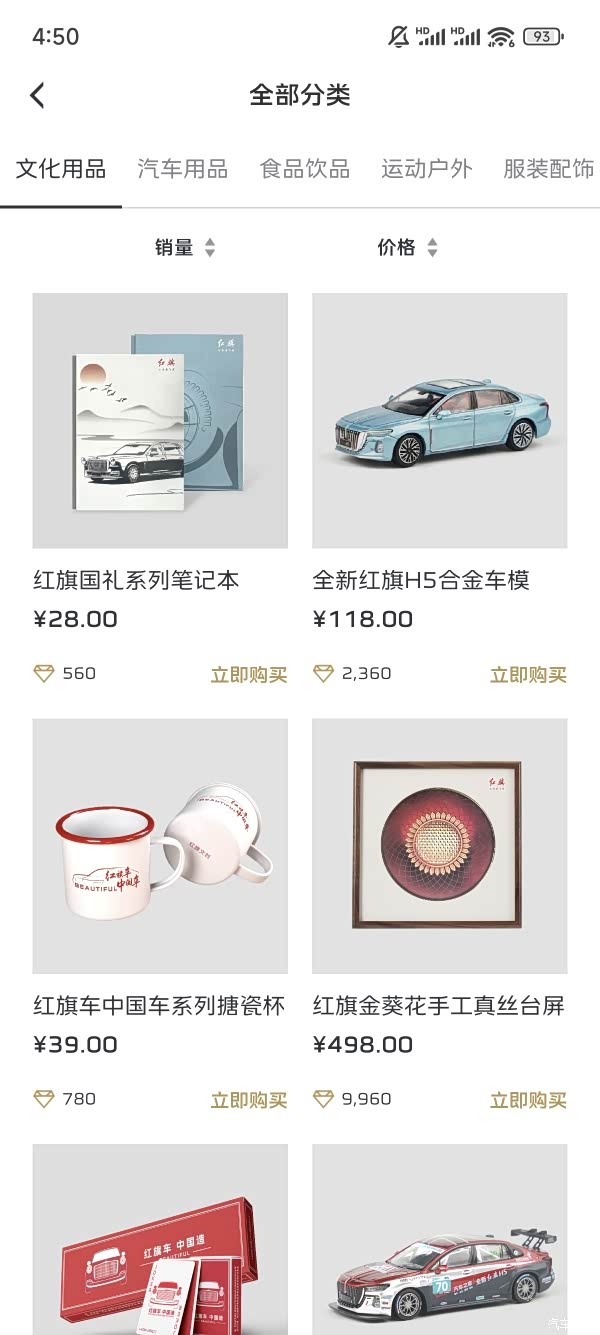Open the 红旗国礼系列笔记本 product card
600x1335 pixels.
click(x=160, y=421)
